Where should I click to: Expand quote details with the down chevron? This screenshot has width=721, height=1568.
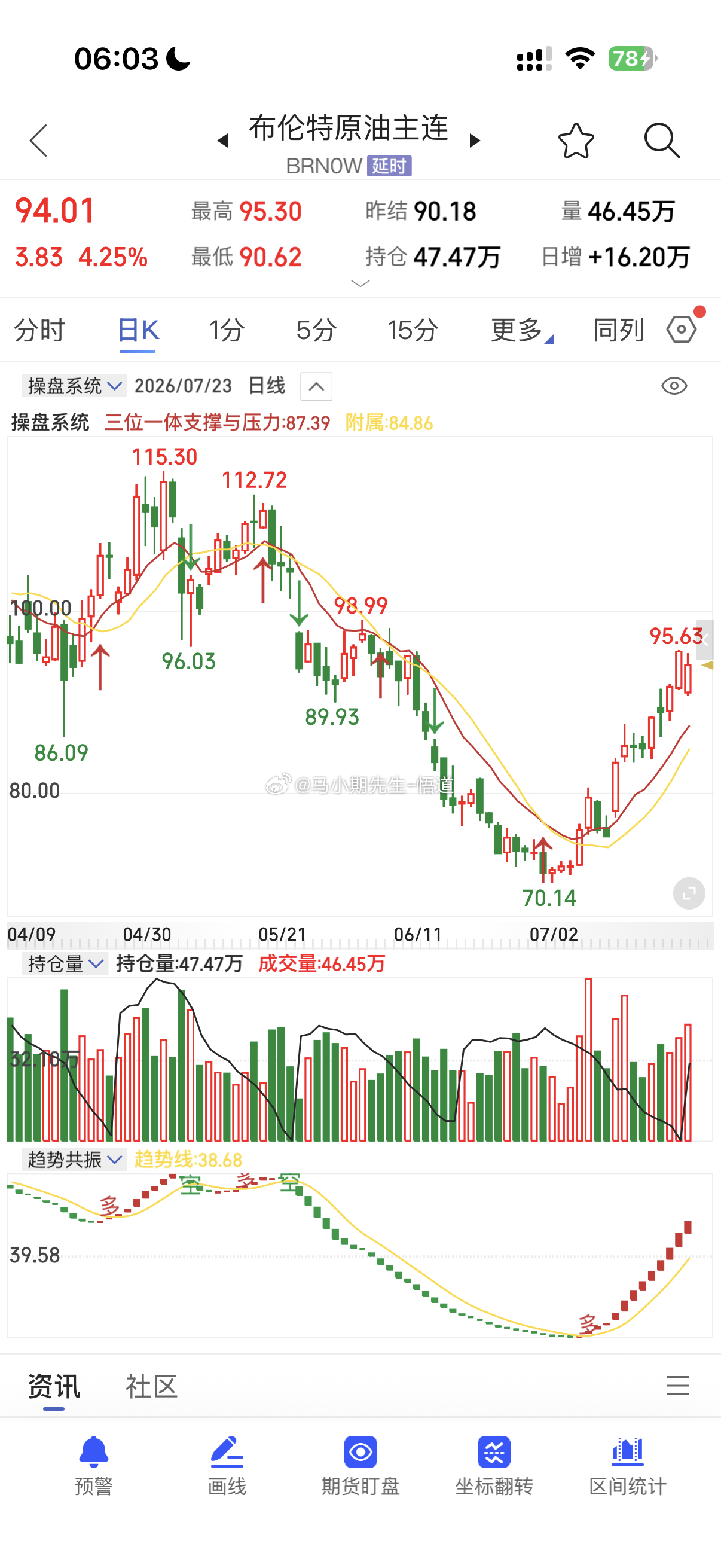click(360, 283)
